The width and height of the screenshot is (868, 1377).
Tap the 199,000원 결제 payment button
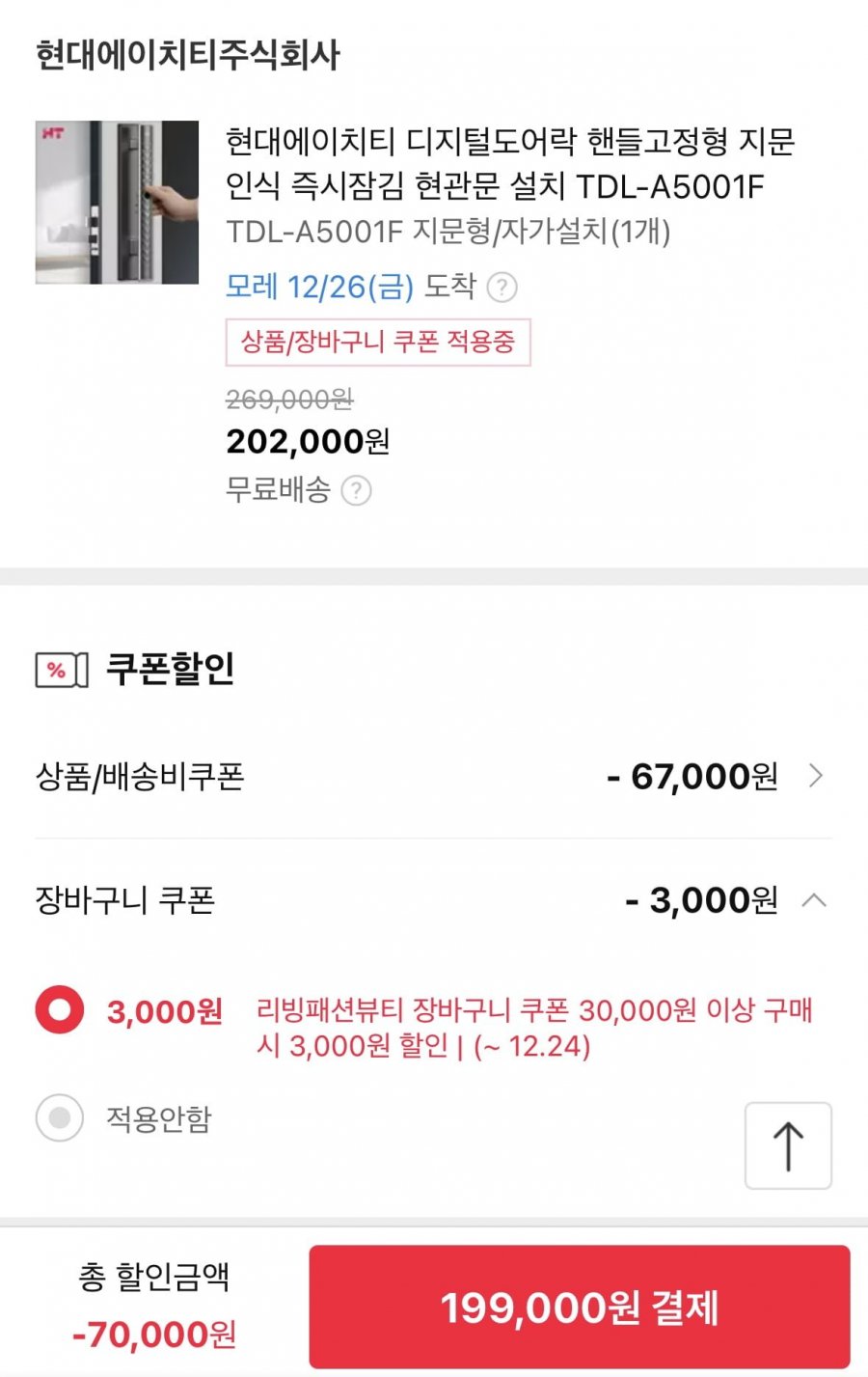579,1308
